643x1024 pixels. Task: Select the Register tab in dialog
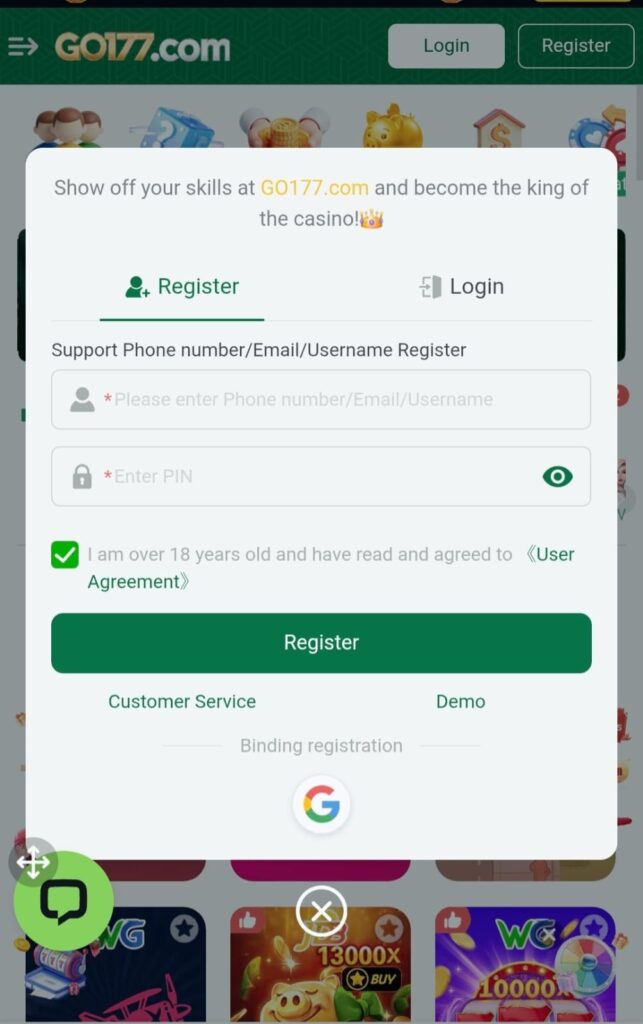click(182, 287)
